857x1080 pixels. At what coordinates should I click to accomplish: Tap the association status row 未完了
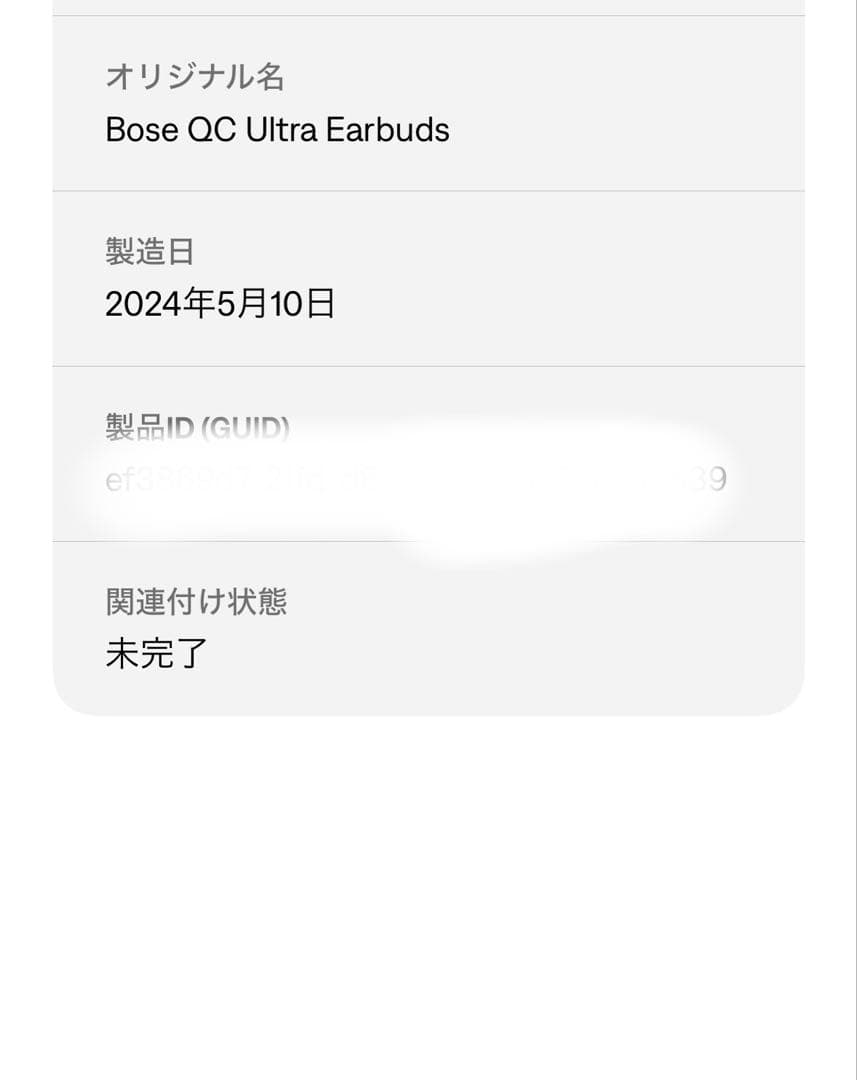(428, 627)
